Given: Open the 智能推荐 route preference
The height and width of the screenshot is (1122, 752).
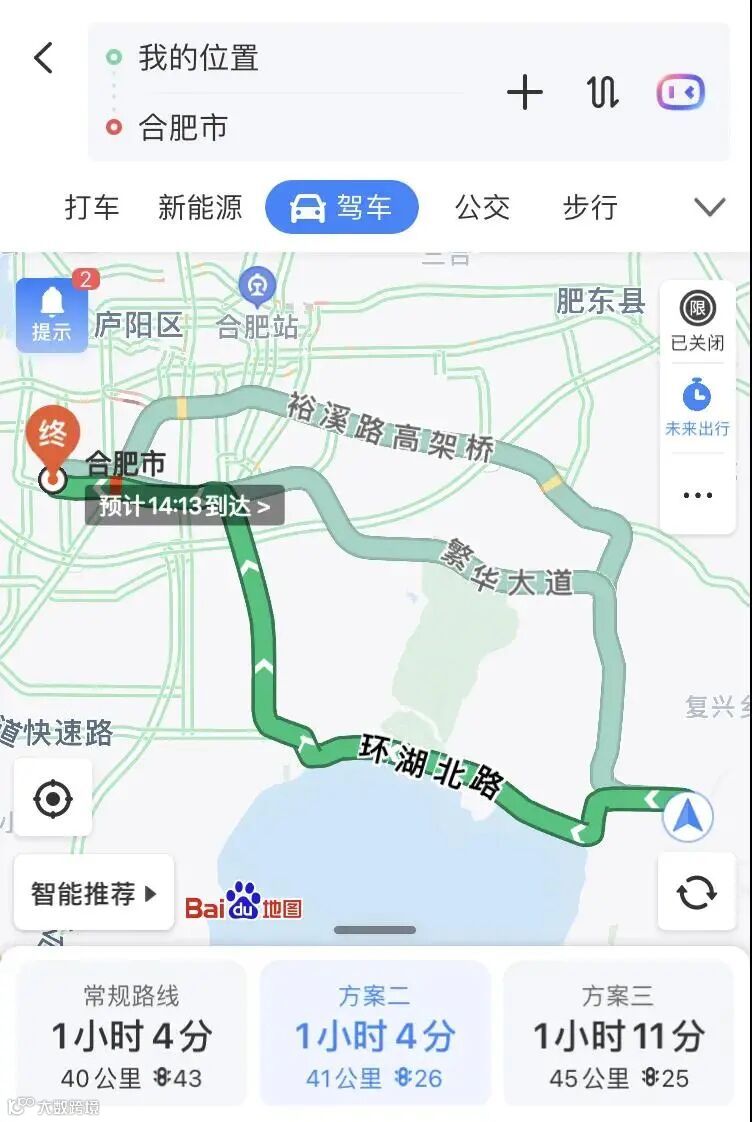Looking at the screenshot, I should click(x=94, y=893).
